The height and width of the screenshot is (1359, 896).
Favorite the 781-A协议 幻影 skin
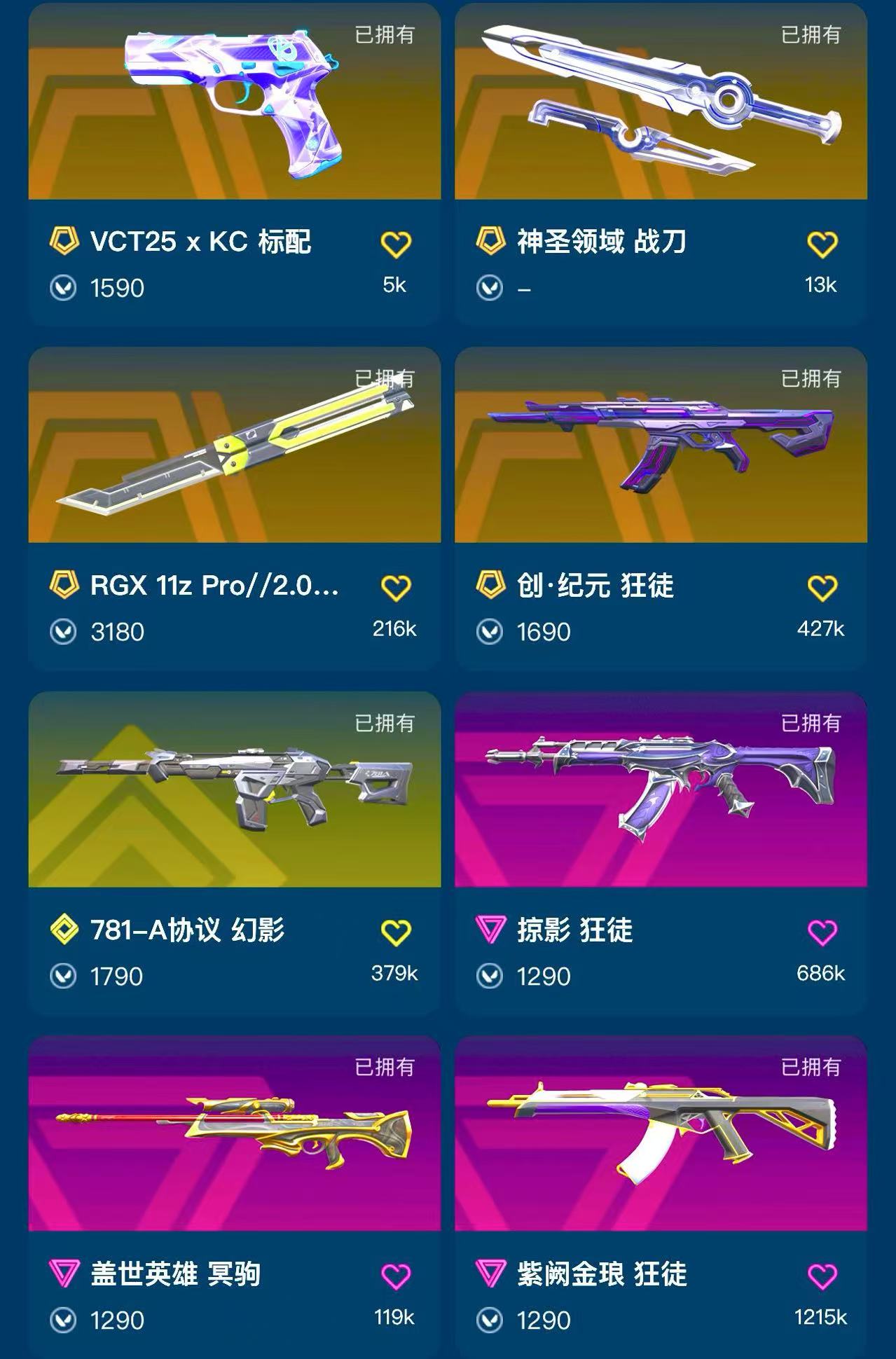click(396, 933)
